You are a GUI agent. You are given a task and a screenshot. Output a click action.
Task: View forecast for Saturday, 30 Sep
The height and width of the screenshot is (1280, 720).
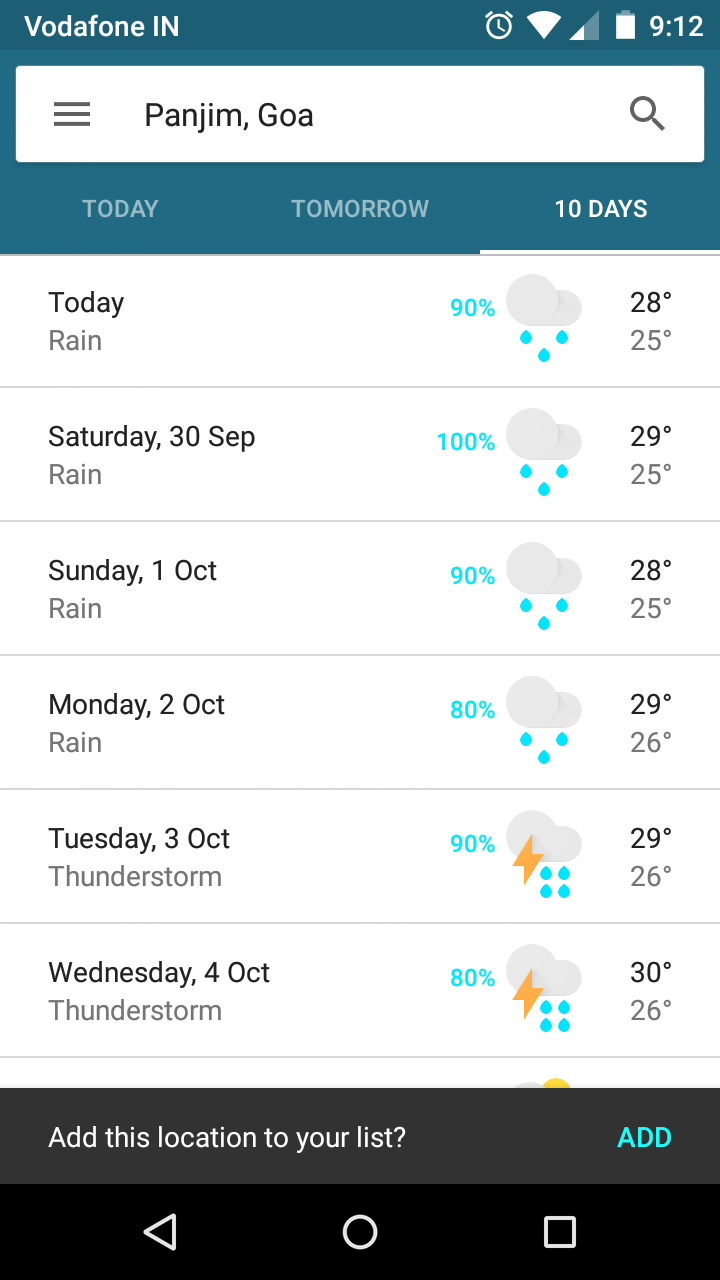(360, 455)
